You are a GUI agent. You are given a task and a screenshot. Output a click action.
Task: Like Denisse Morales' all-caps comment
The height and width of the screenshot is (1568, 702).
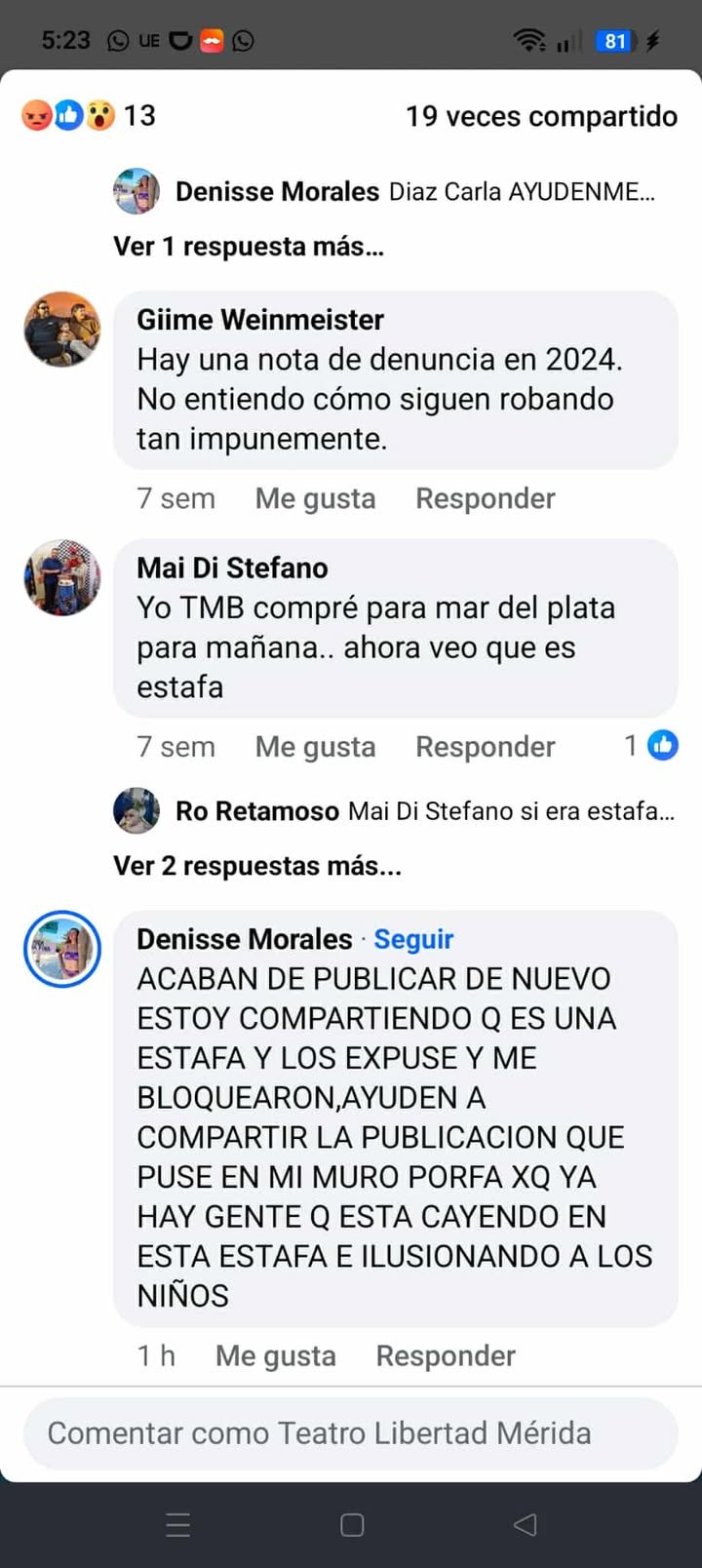click(275, 1356)
